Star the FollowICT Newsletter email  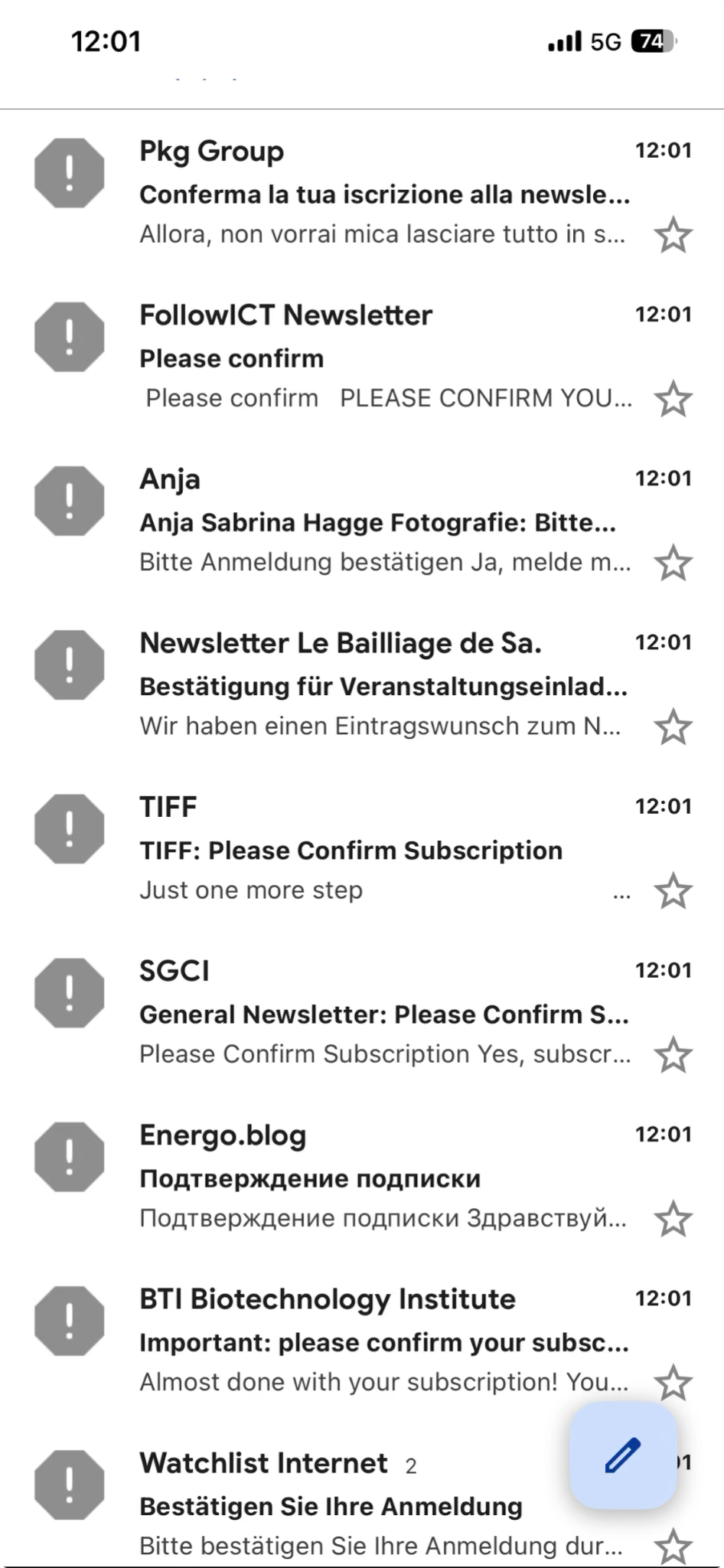pyautogui.click(x=673, y=400)
